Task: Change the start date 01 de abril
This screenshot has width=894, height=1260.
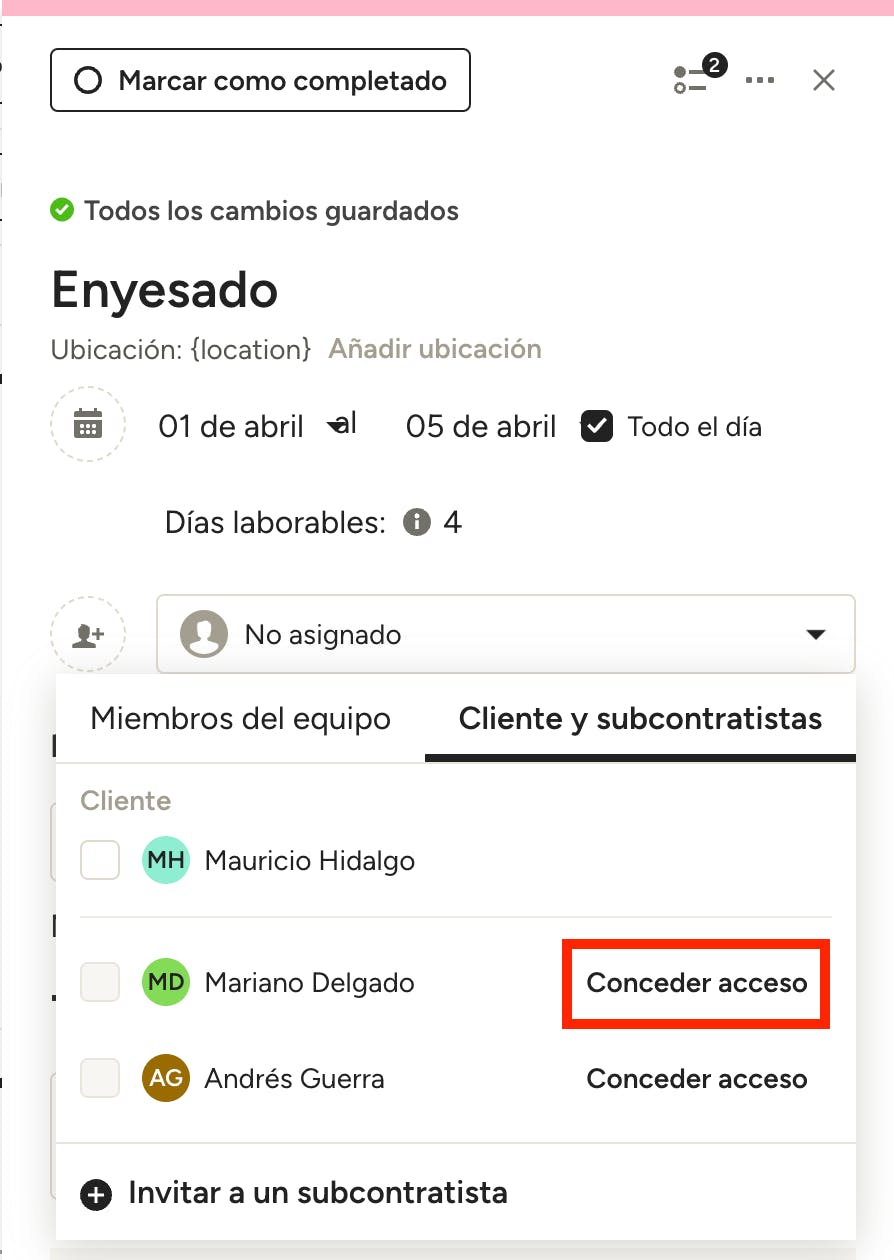Action: (231, 427)
